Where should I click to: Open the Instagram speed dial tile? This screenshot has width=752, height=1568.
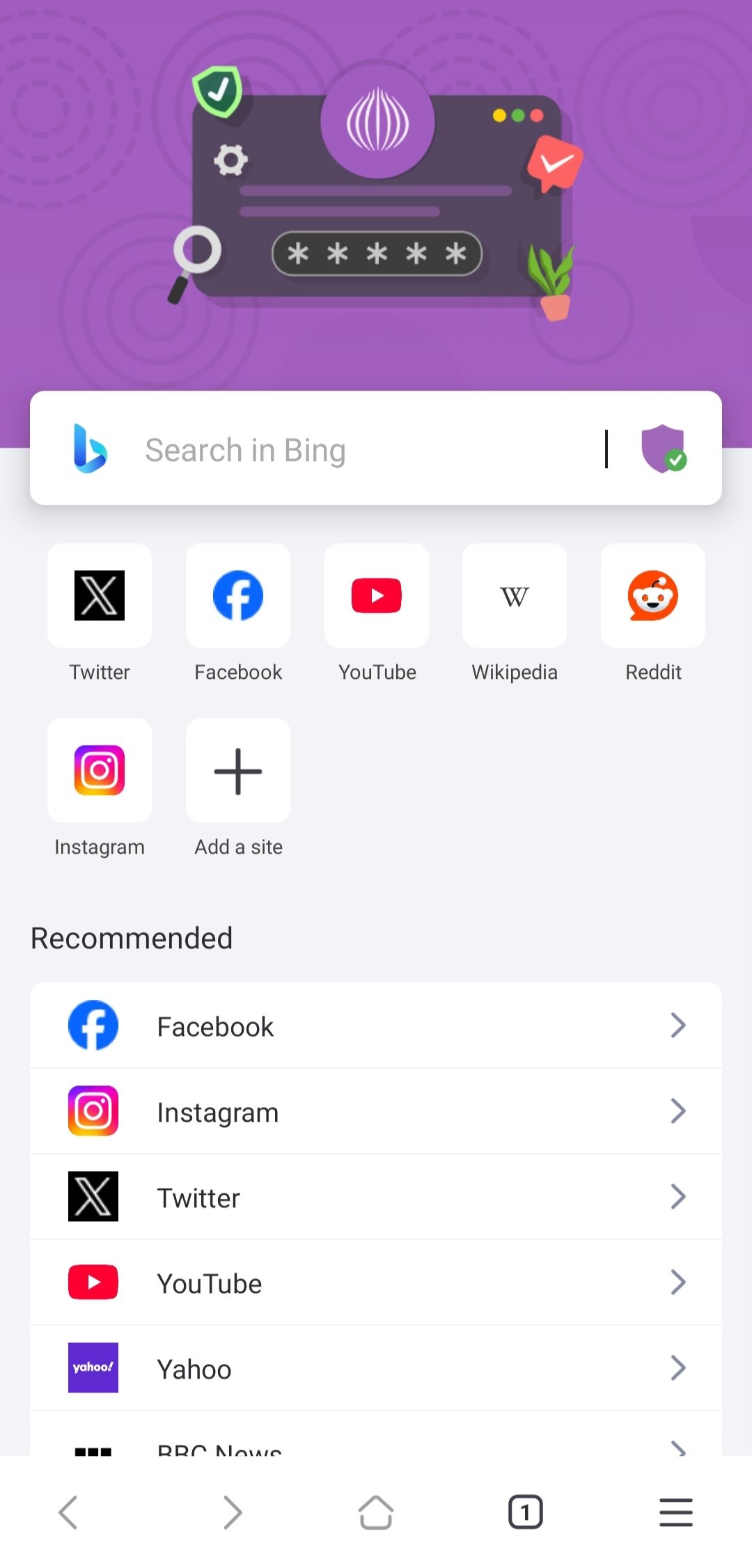pyautogui.click(x=100, y=771)
